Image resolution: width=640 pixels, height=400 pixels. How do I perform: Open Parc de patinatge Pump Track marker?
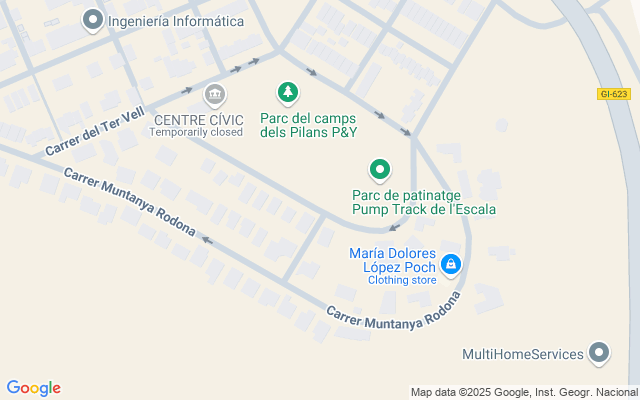coord(379,170)
